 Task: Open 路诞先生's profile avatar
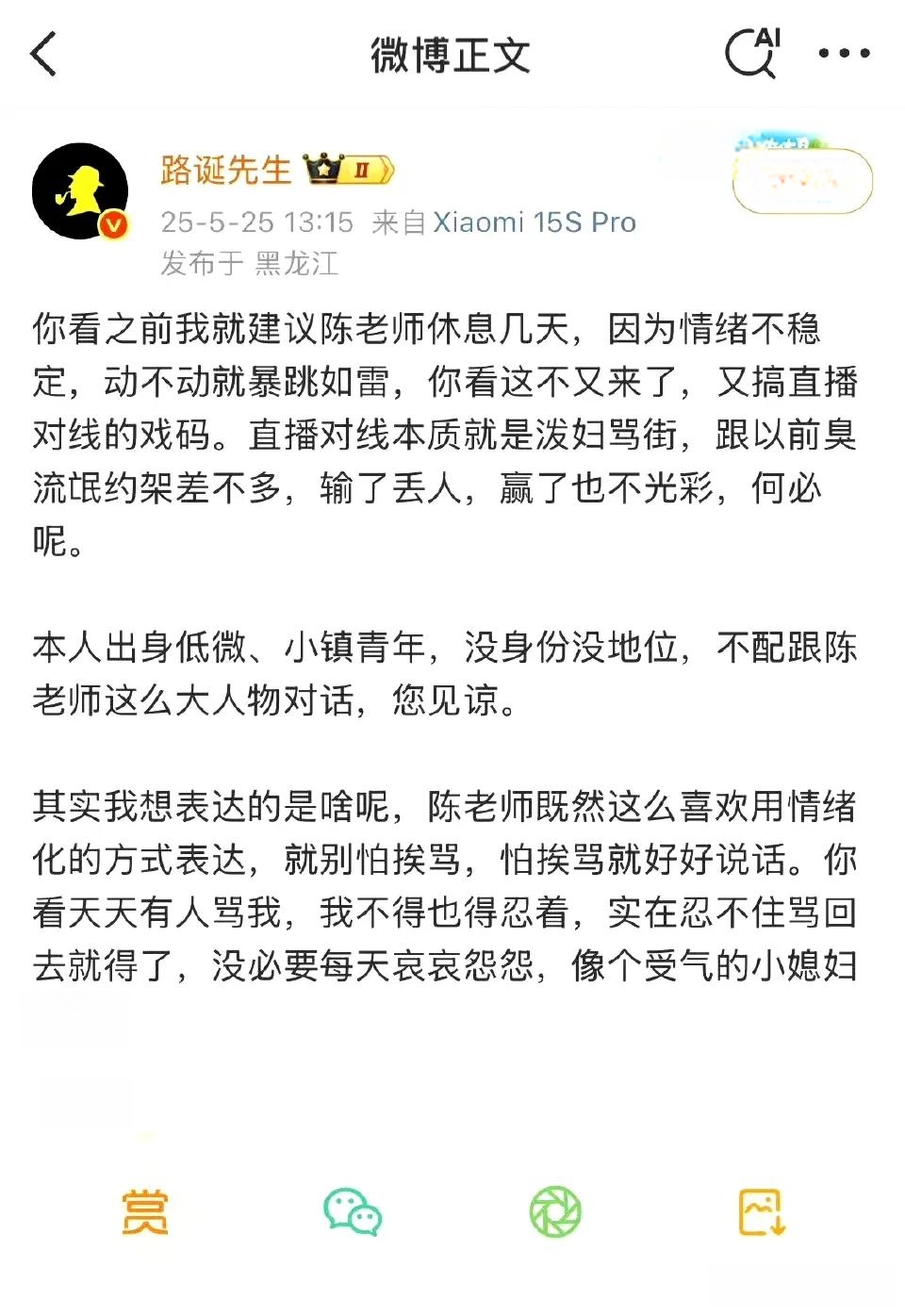80,191
